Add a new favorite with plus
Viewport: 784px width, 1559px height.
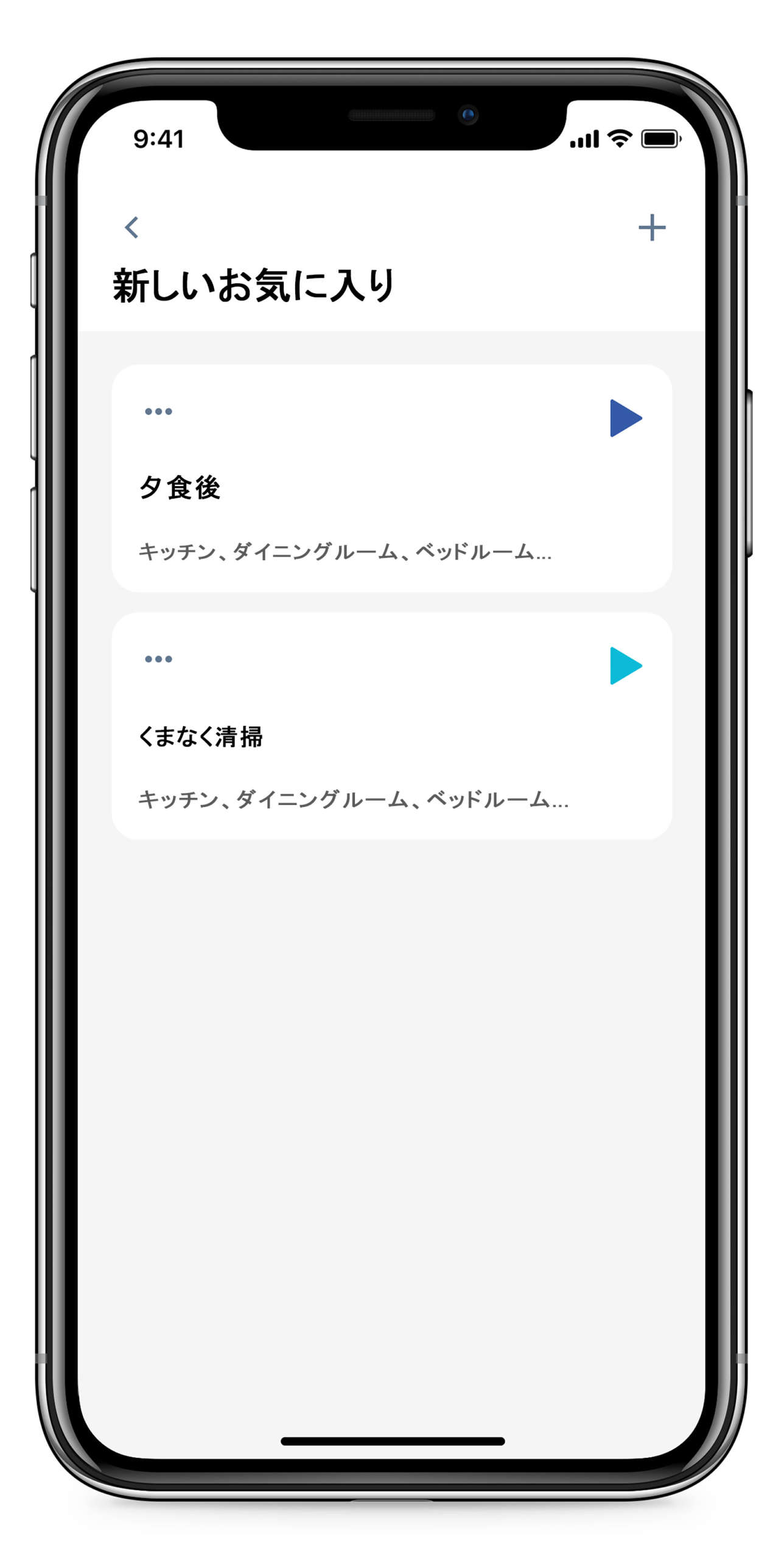pos(651,227)
